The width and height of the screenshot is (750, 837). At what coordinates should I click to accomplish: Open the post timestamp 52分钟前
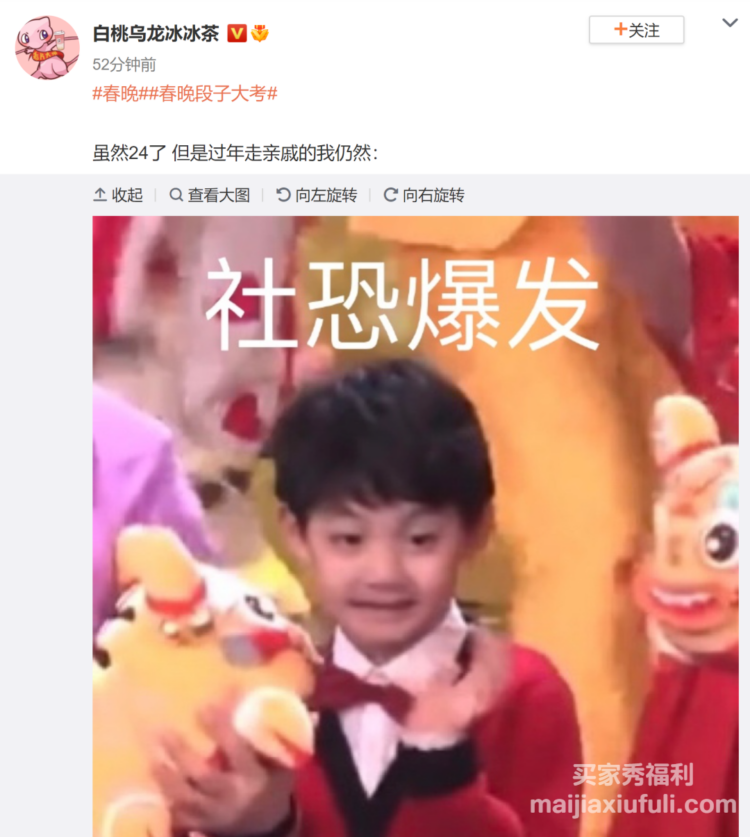[x=123, y=64]
